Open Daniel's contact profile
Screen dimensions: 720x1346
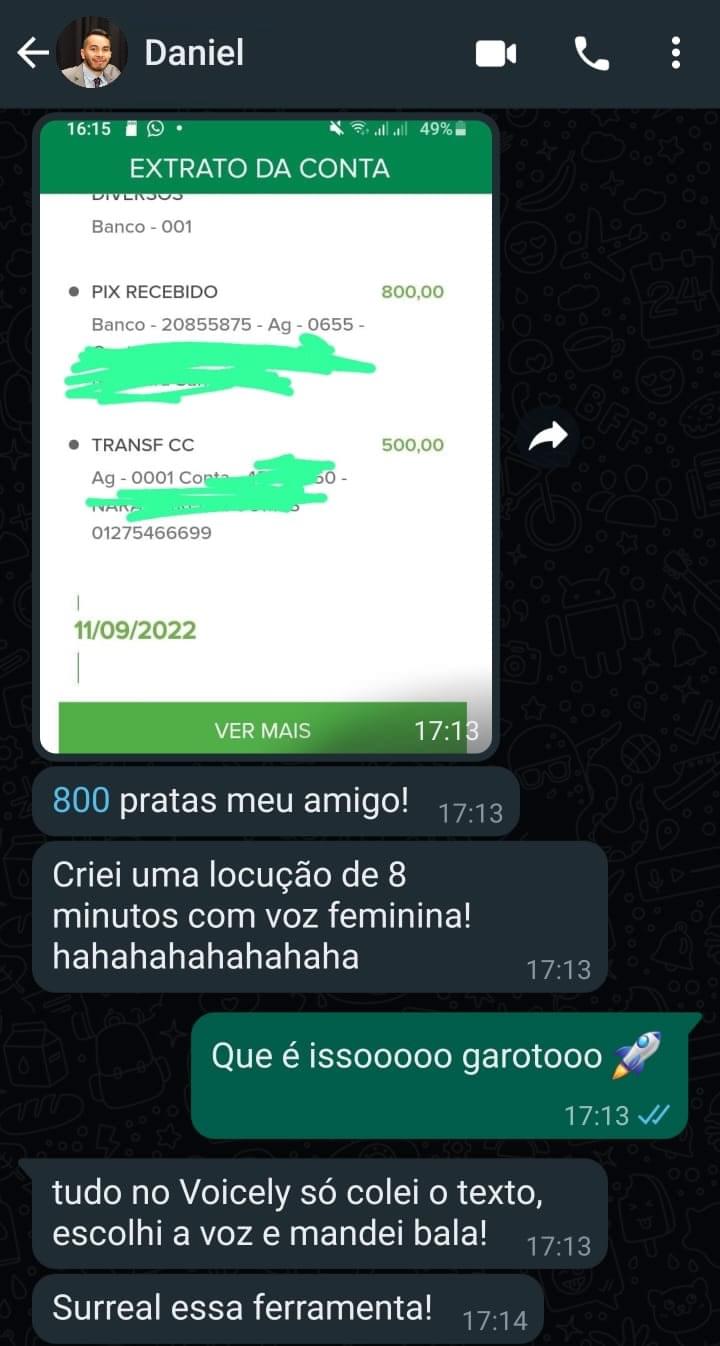(x=193, y=53)
